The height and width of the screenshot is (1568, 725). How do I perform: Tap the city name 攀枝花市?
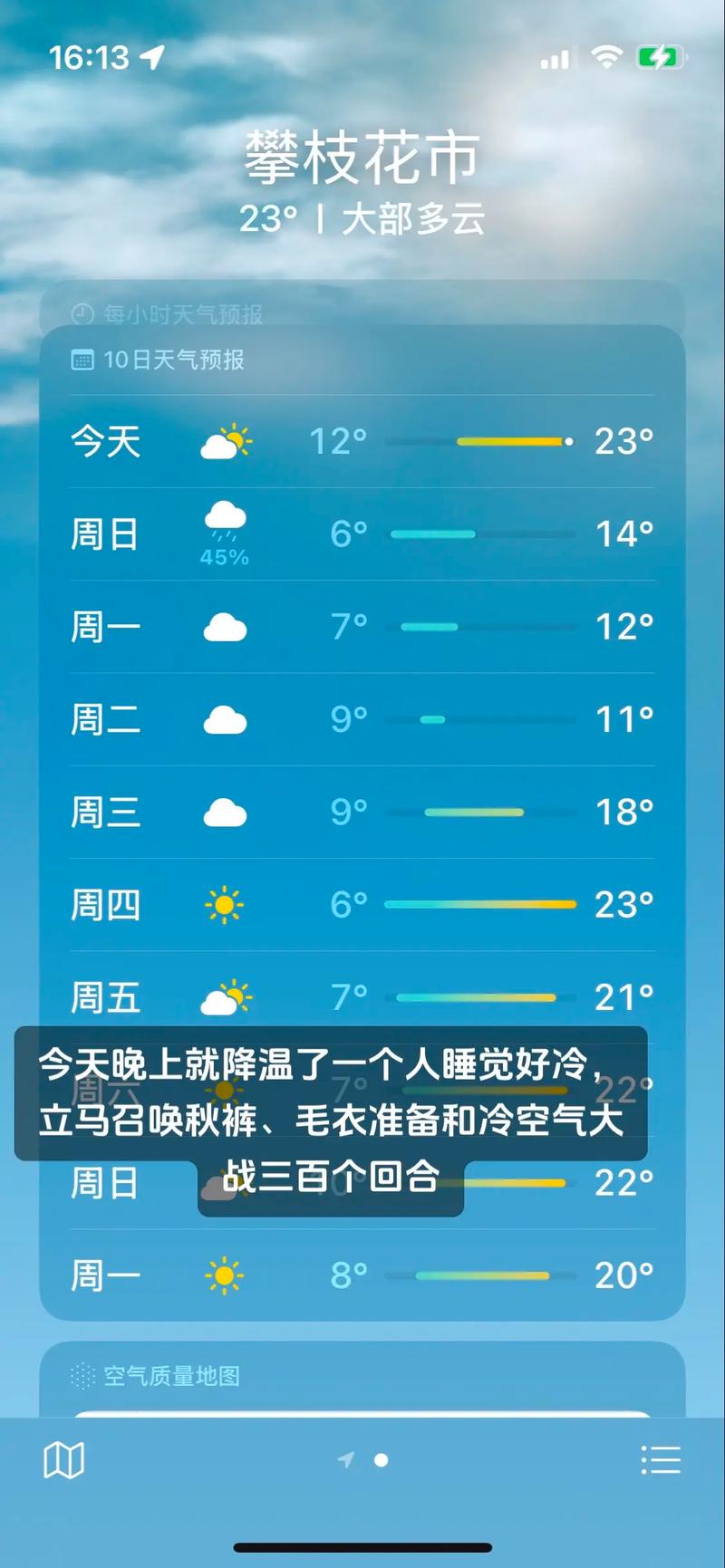(x=362, y=155)
